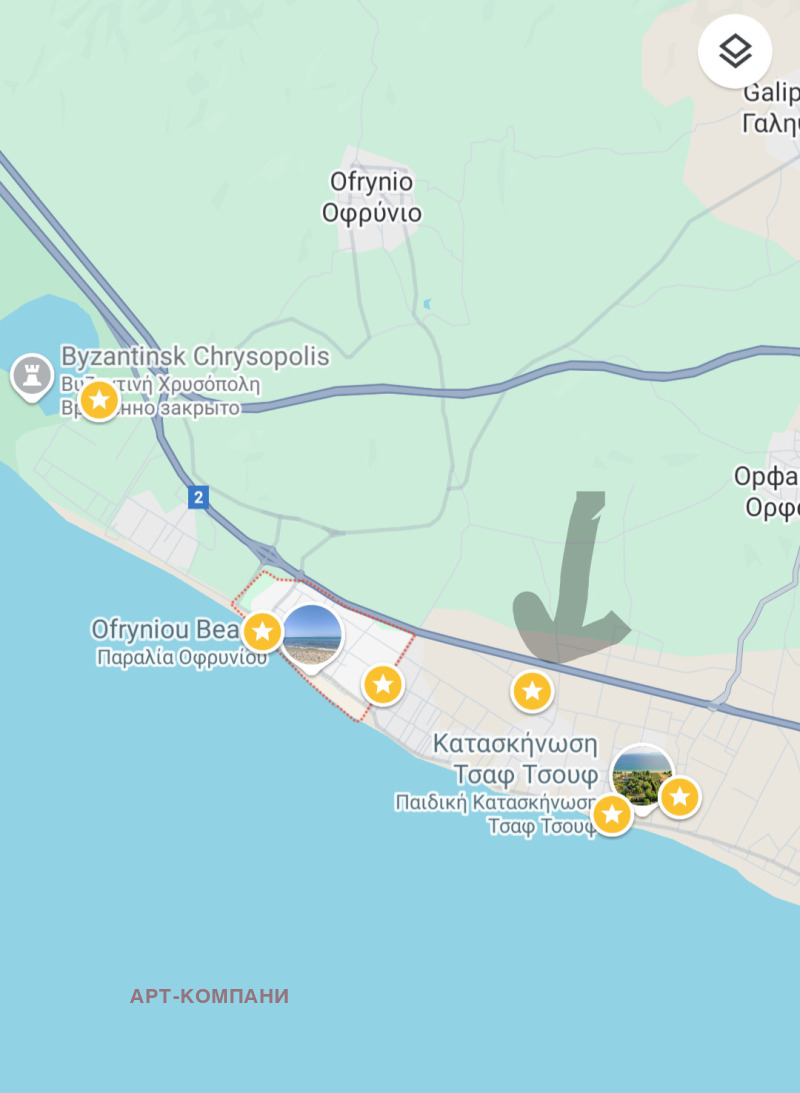Open the map layers button
Image resolution: width=800 pixels, height=1093 pixels.
(735, 51)
